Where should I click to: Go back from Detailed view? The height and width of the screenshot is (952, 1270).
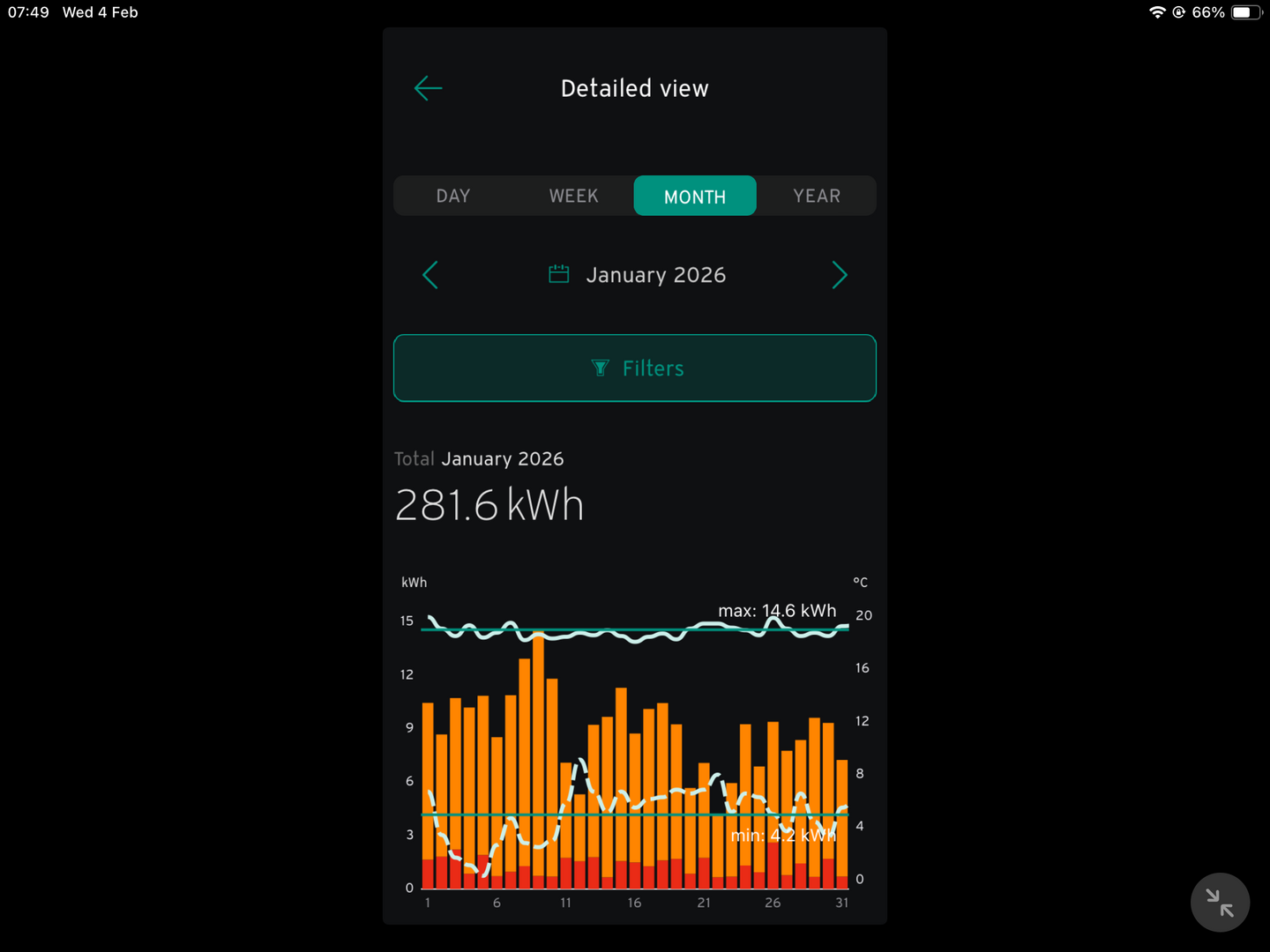point(429,88)
